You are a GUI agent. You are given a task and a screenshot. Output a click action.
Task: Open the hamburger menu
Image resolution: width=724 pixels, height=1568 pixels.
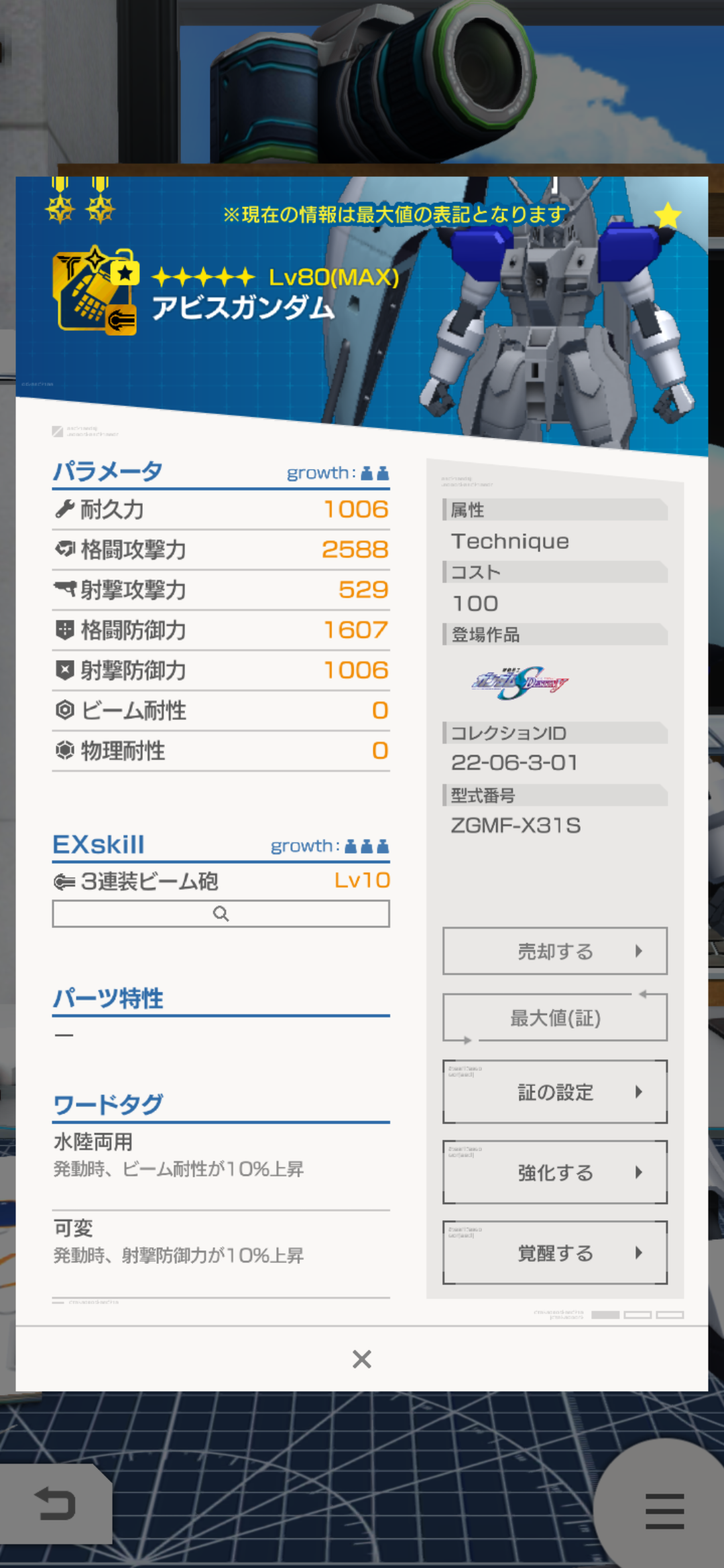tap(664, 1511)
